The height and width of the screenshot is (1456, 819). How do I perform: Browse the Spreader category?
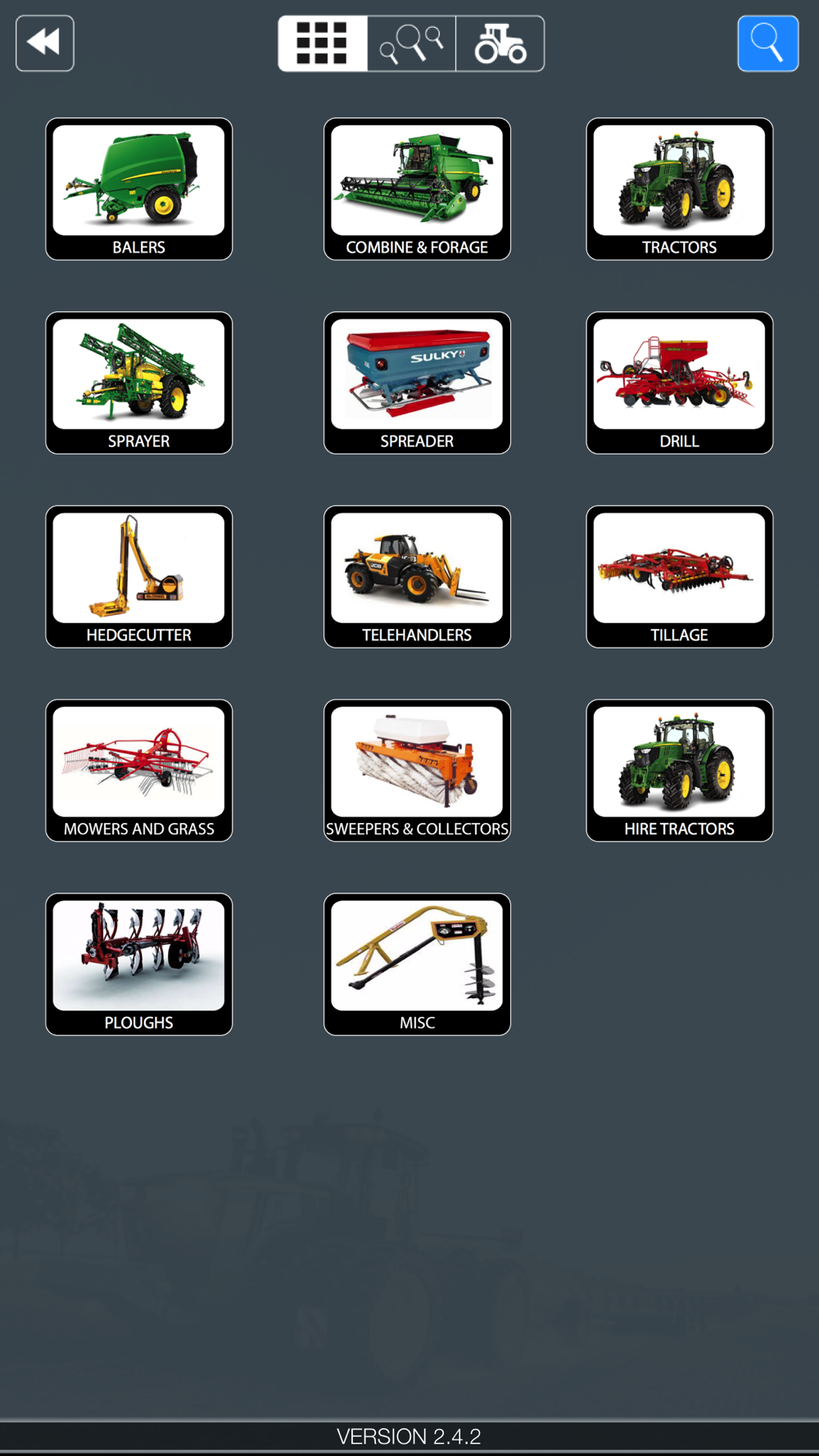pyautogui.click(x=417, y=383)
